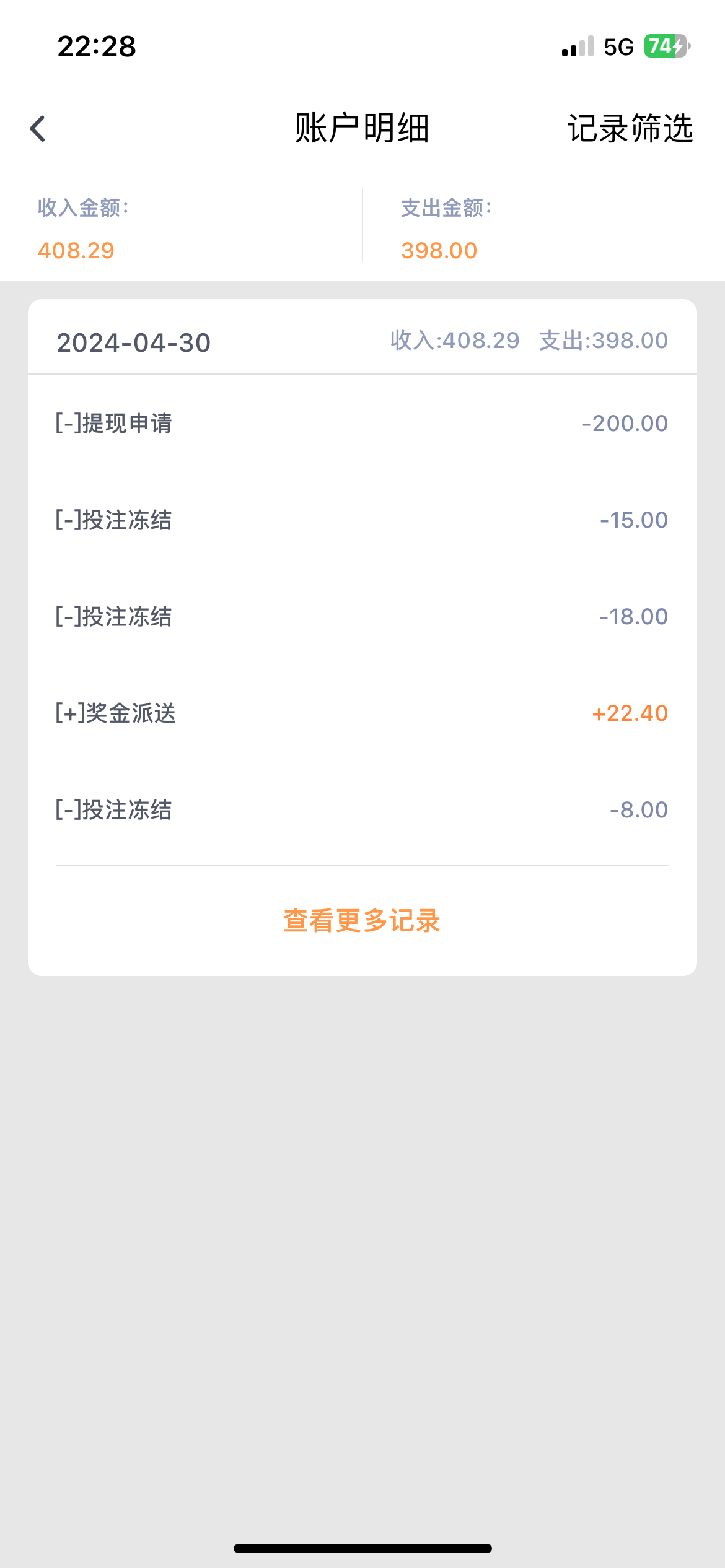The height and width of the screenshot is (1568, 725).
Task: Go back using the back arrow
Action: point(38,129)
